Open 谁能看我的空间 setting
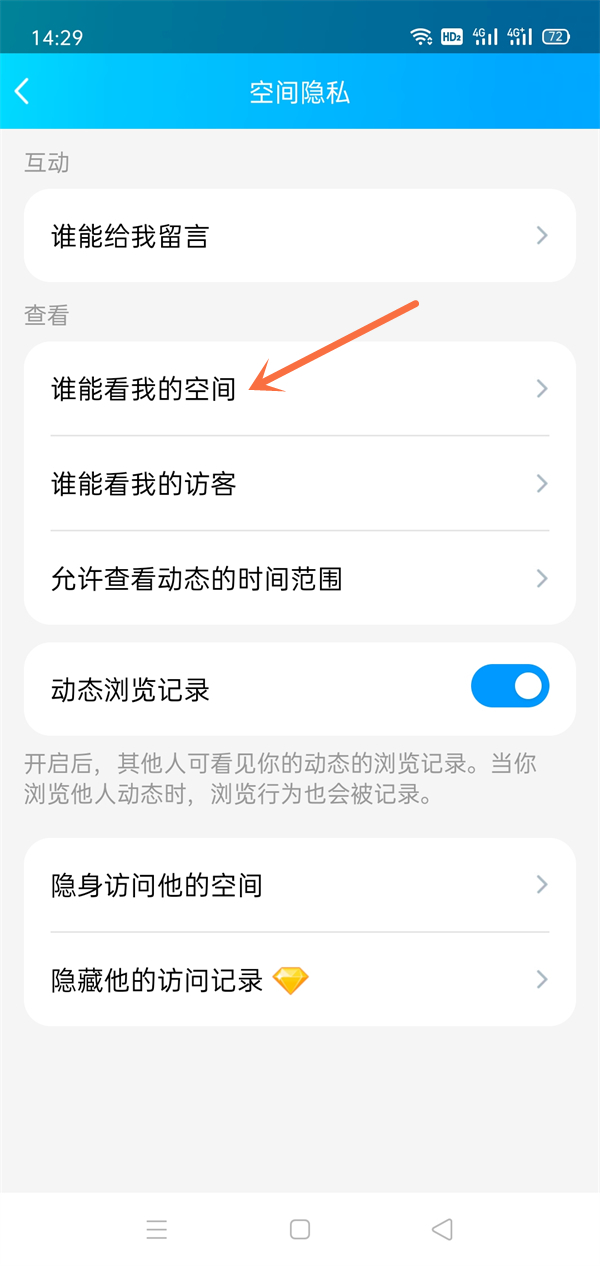This screenshot has height=1266, width=600. [x=300, y=389]
